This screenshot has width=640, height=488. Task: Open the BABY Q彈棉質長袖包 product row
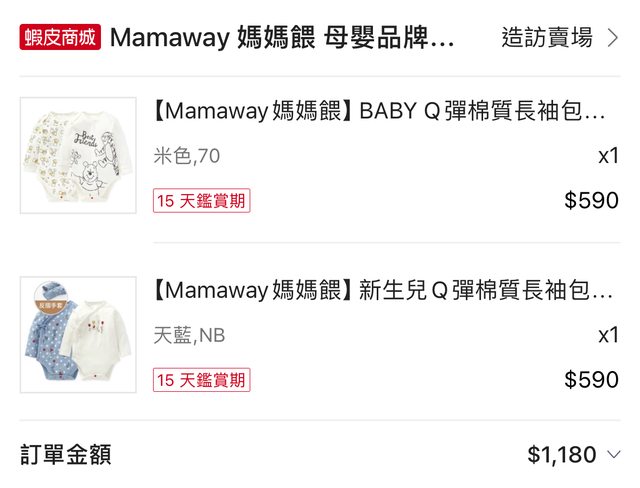pyautogui.click(x=380, y=110)
